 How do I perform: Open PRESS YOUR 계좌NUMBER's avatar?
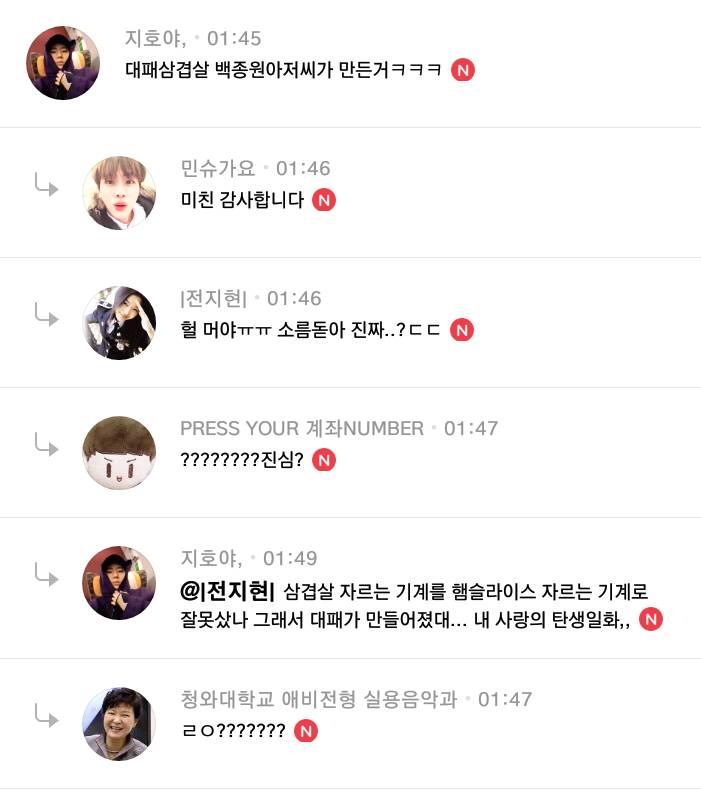(x=119, y=453)
